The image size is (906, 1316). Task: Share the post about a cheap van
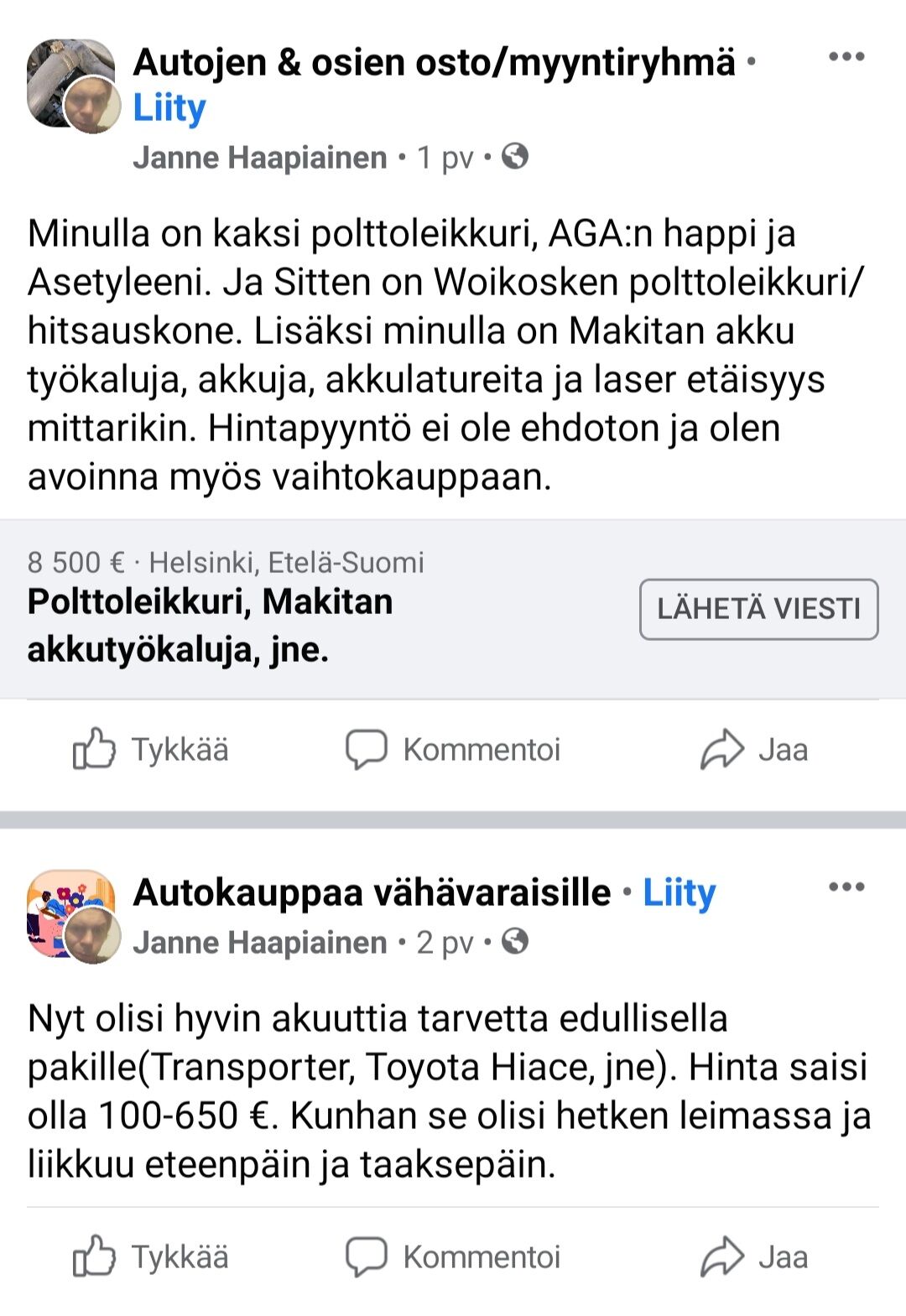point(754,1256)
